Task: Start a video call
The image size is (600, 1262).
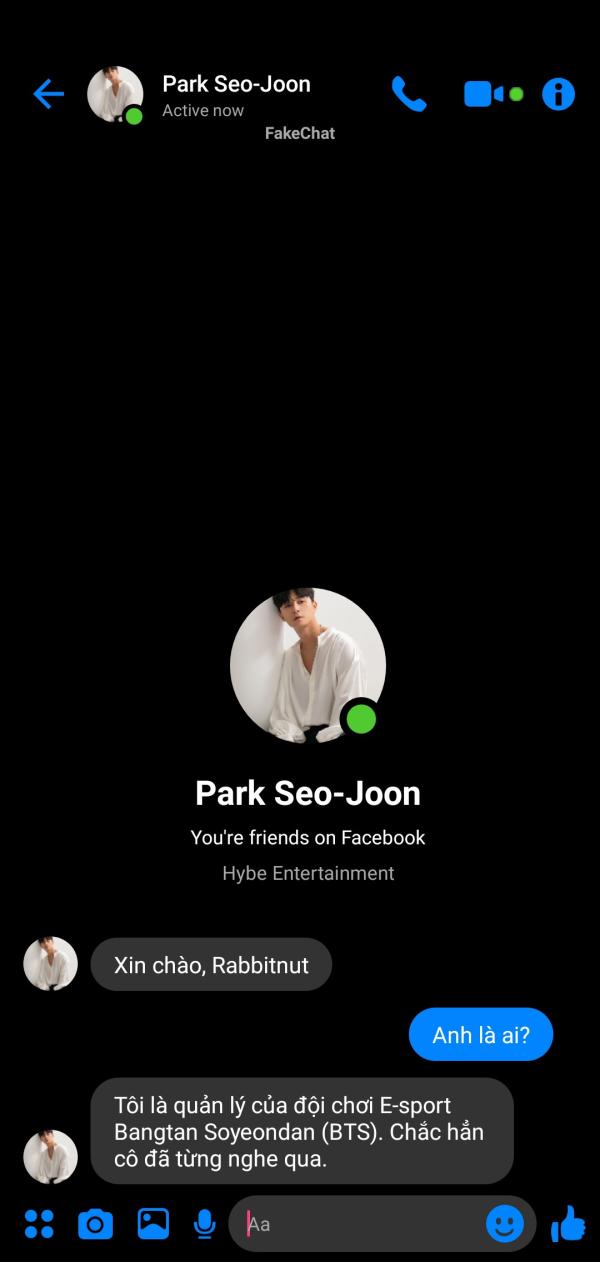Action: pos(485,94)
